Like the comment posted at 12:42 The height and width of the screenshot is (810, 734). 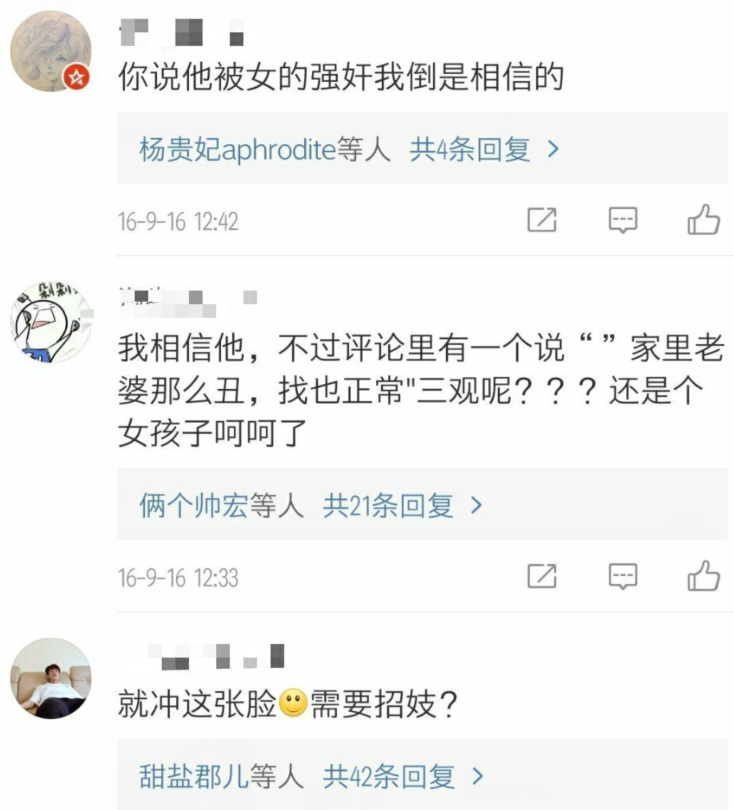coord(704,219)
